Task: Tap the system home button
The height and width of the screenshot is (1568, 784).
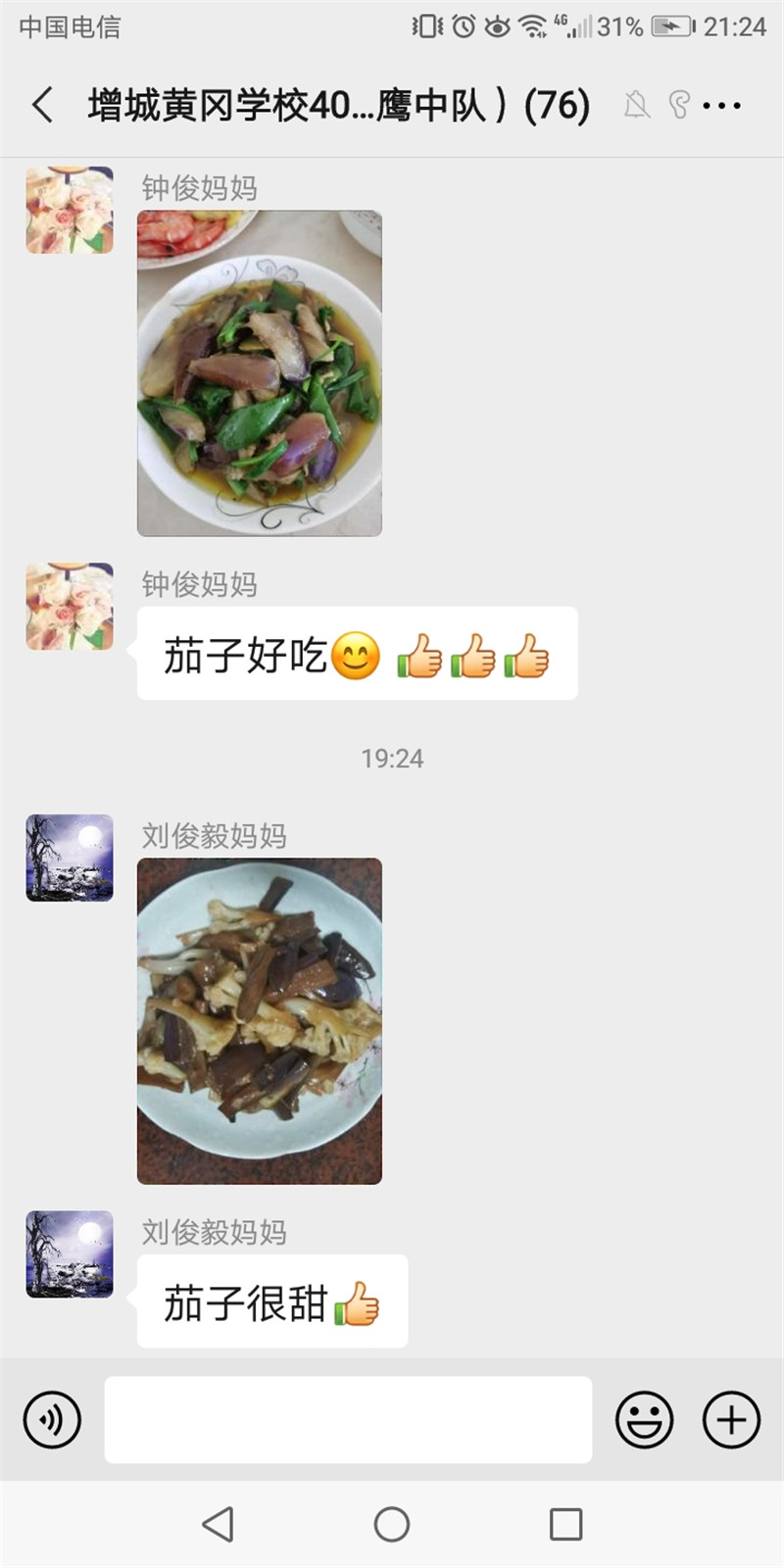Action: click(x=392, y=1524)
